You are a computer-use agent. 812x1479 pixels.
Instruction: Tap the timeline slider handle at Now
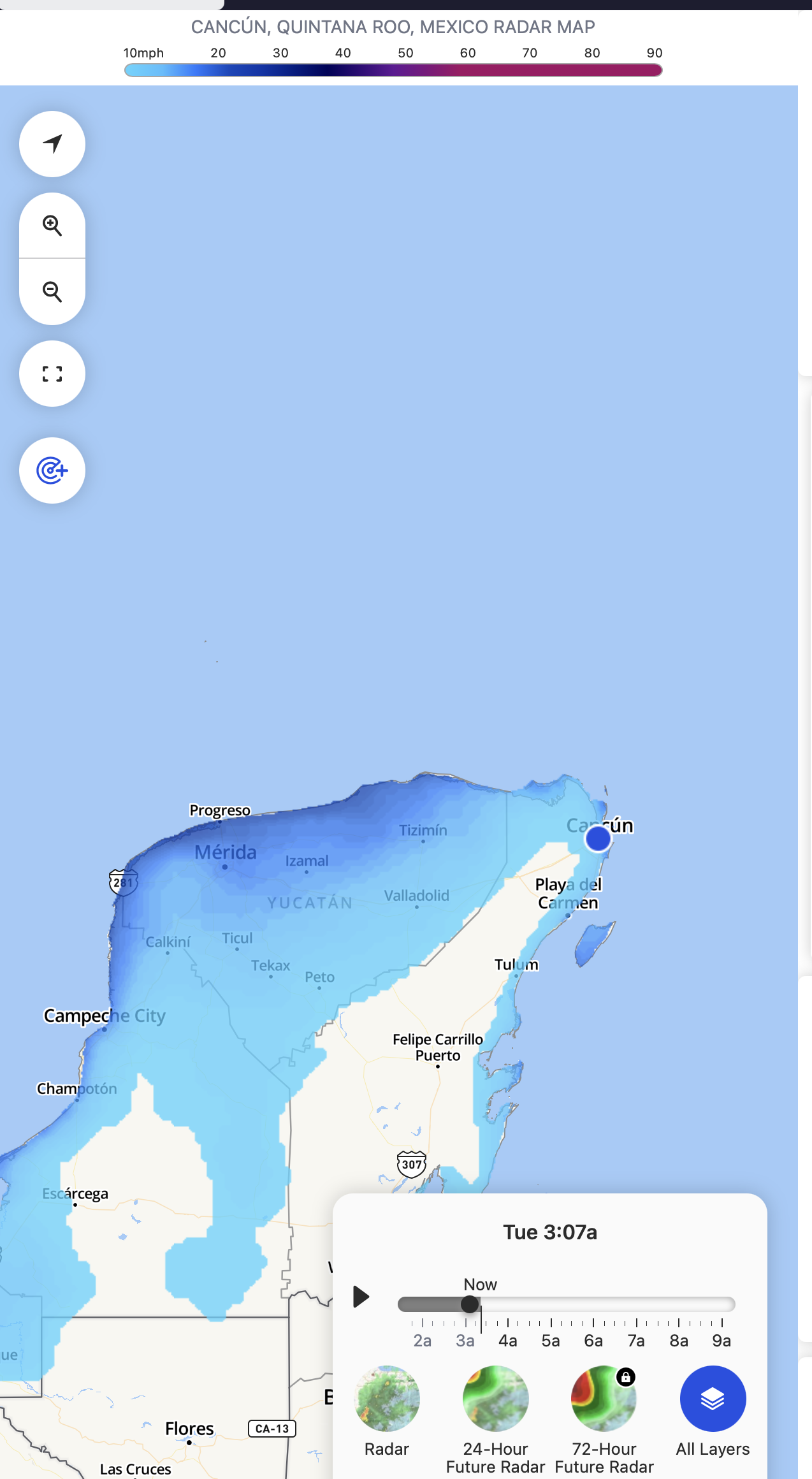[470, 1304]
